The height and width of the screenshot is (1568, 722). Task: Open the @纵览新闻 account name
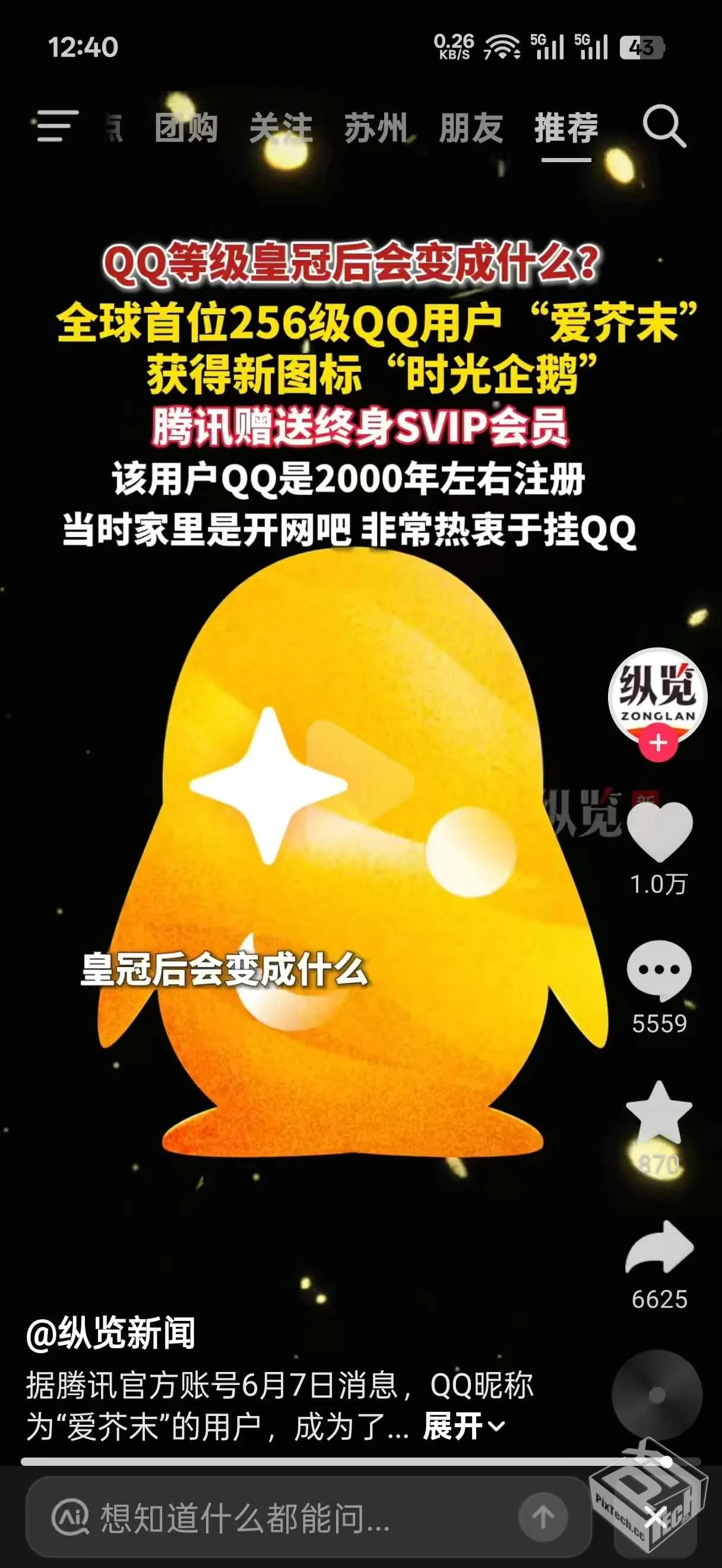click(110, 1333)
